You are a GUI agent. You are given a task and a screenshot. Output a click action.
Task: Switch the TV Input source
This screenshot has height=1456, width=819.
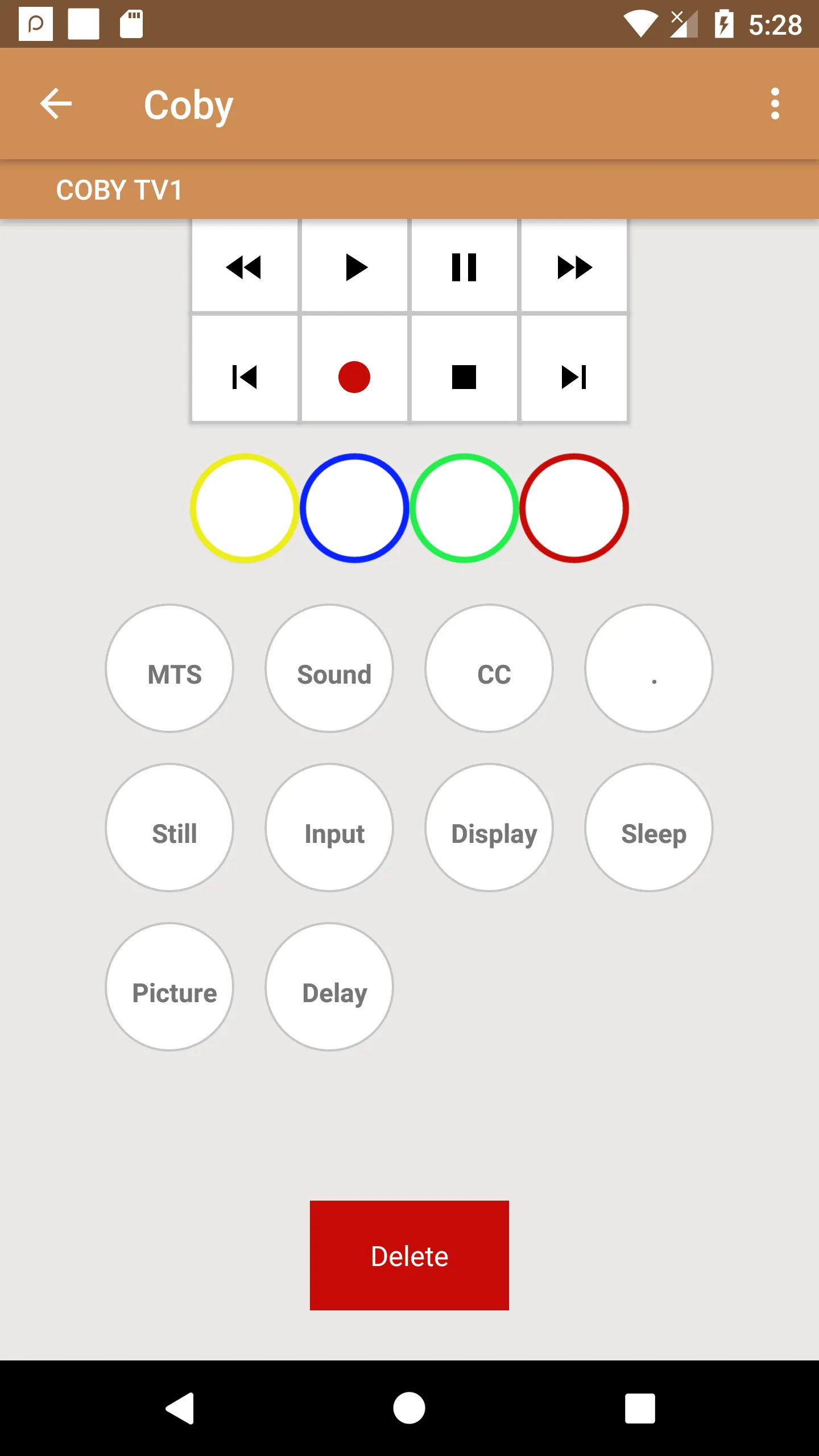[x=329, y=828]
